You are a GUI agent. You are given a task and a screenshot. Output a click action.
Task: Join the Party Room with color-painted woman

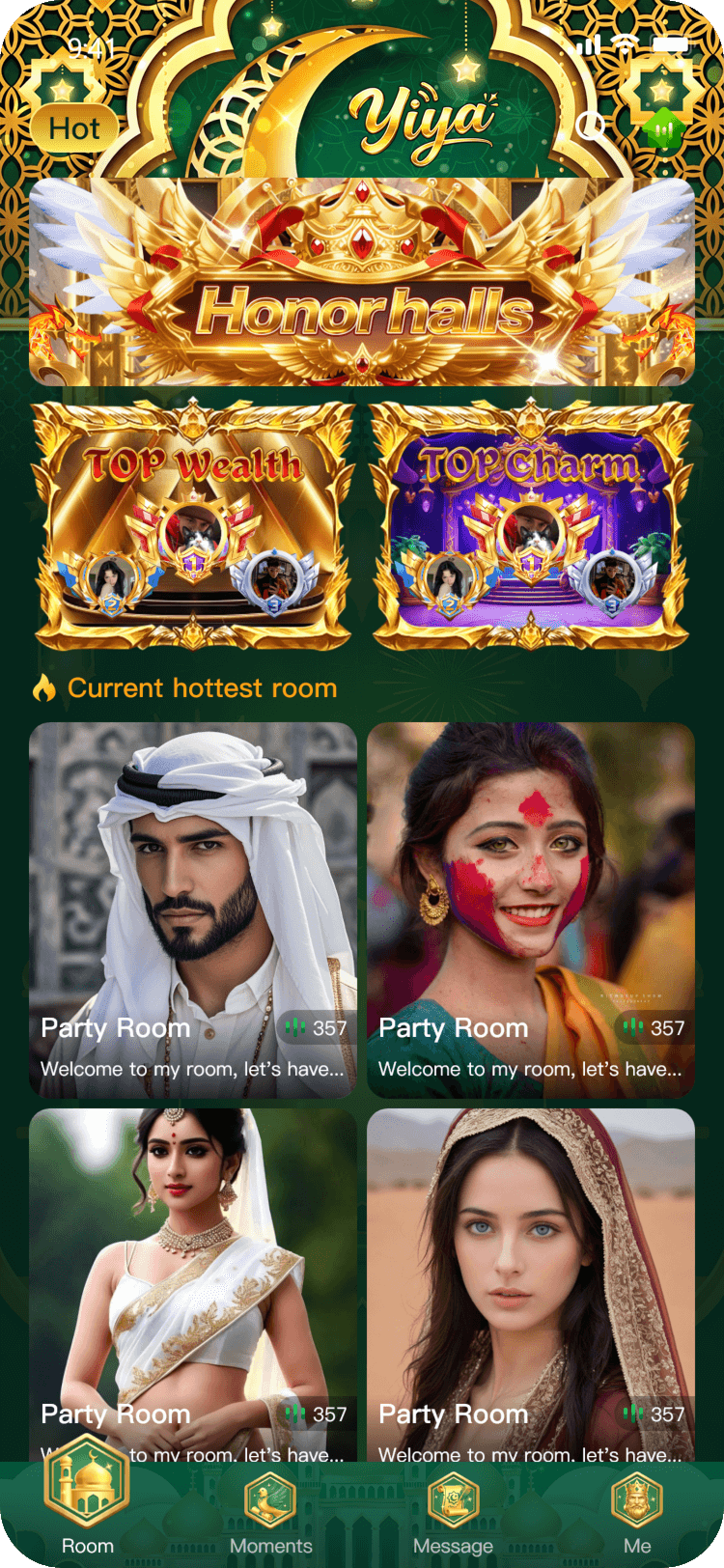coord(531,910)
